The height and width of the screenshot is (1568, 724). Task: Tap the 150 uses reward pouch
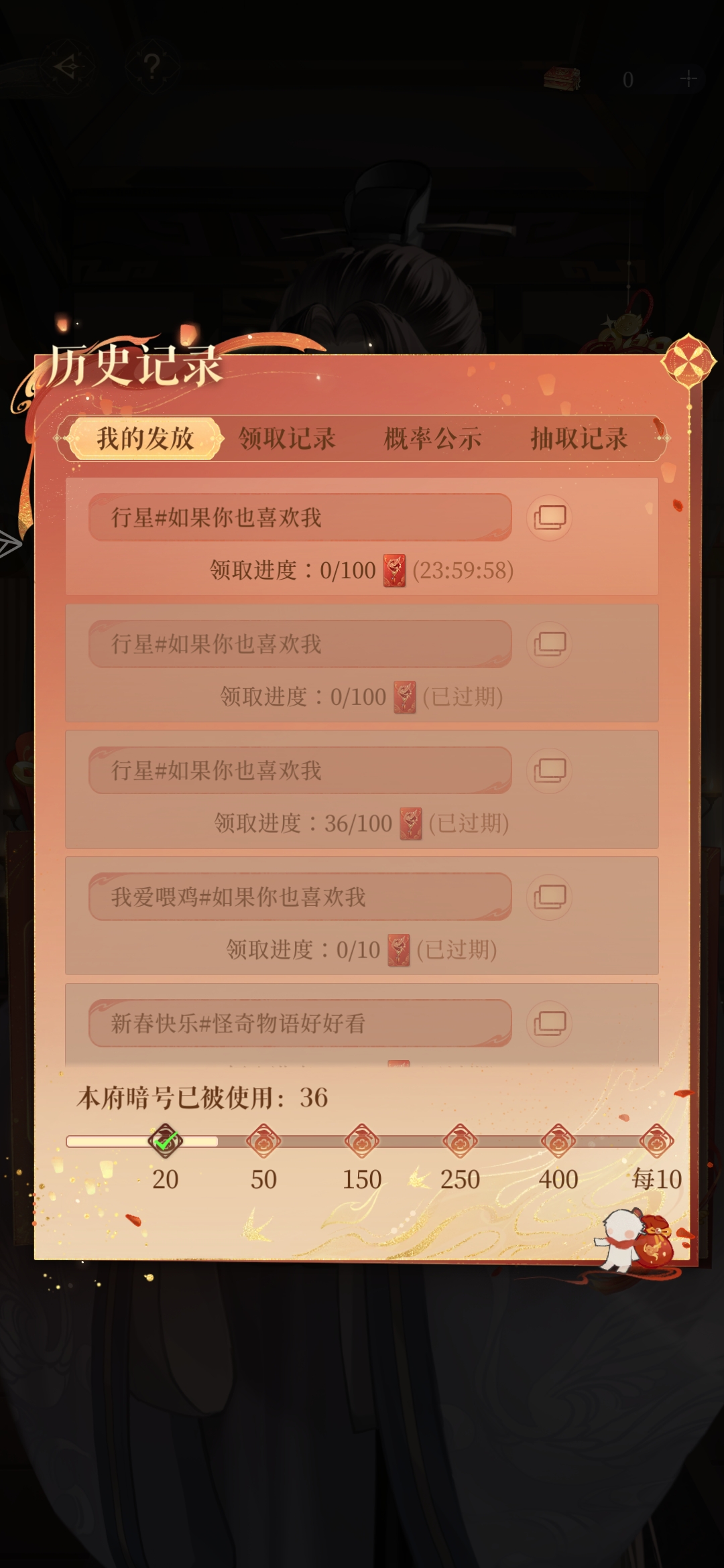tap(362, 1141)
